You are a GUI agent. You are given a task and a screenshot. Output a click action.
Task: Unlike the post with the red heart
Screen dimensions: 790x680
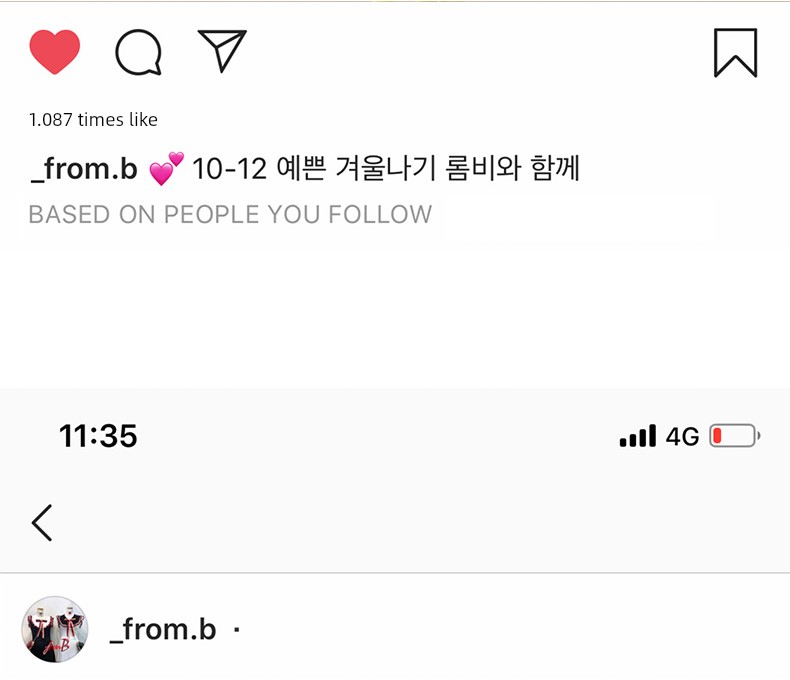click(54, 52)
